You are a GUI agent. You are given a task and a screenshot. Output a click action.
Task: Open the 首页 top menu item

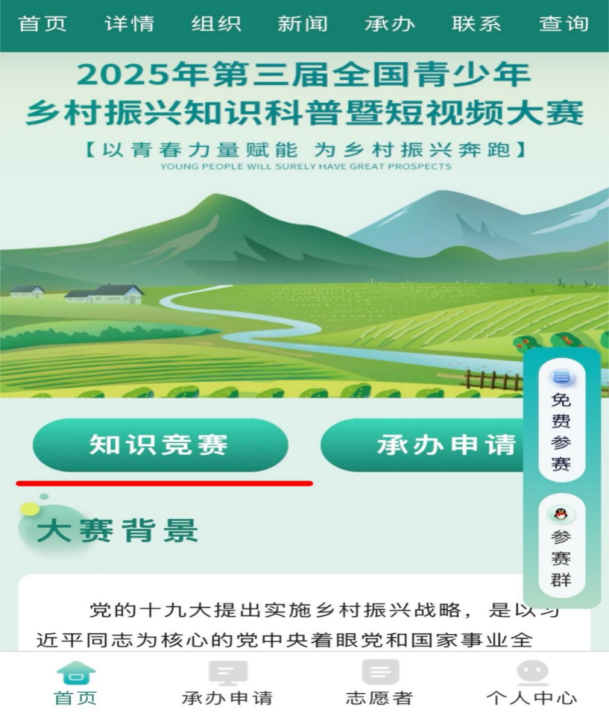(x=42, y=24)
